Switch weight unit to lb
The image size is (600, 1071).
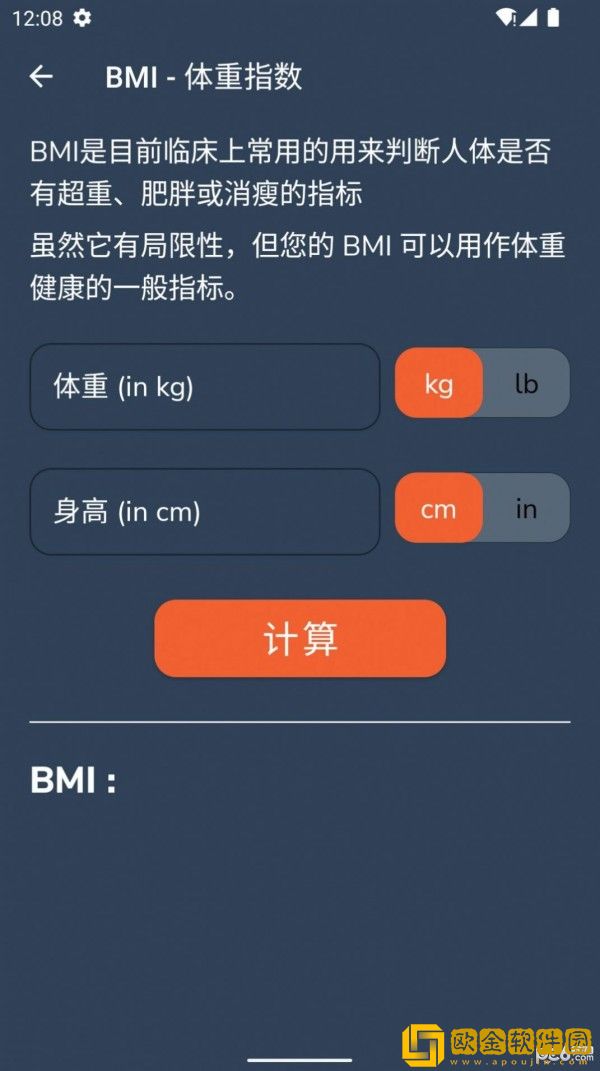[x=526, y=384]
